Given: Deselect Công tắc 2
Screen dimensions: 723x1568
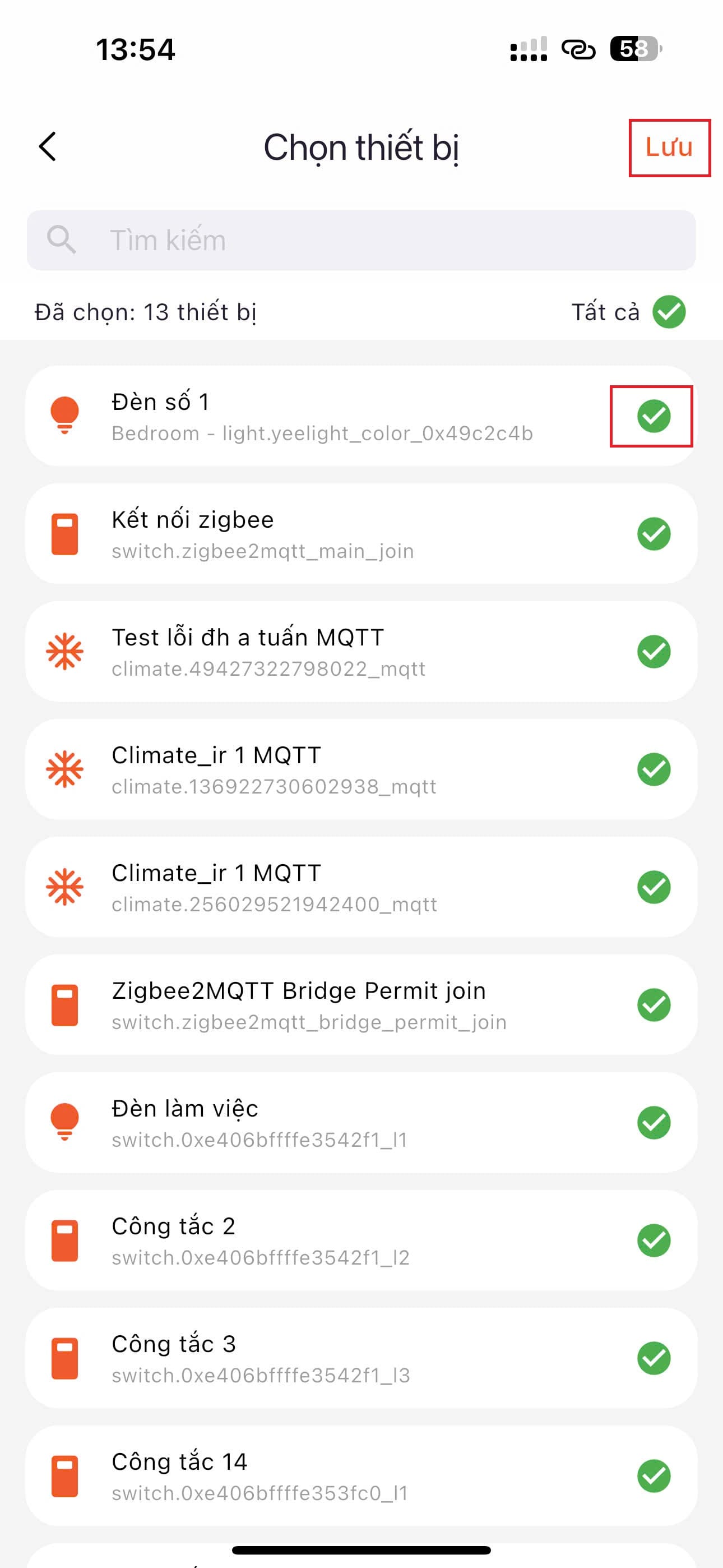Looking at the screenshot, I should click(x=654, y=1240).
